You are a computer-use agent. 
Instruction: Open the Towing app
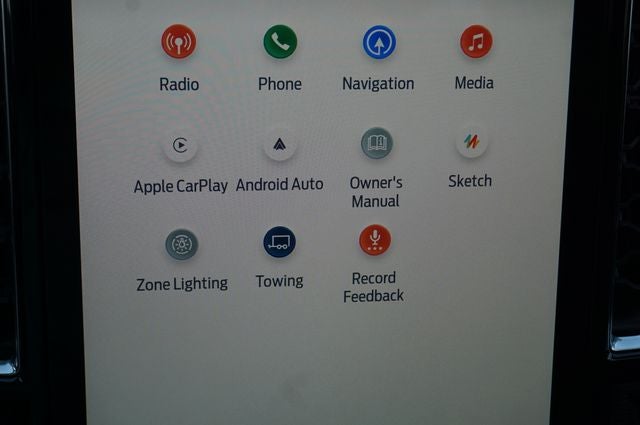[279, 242]
